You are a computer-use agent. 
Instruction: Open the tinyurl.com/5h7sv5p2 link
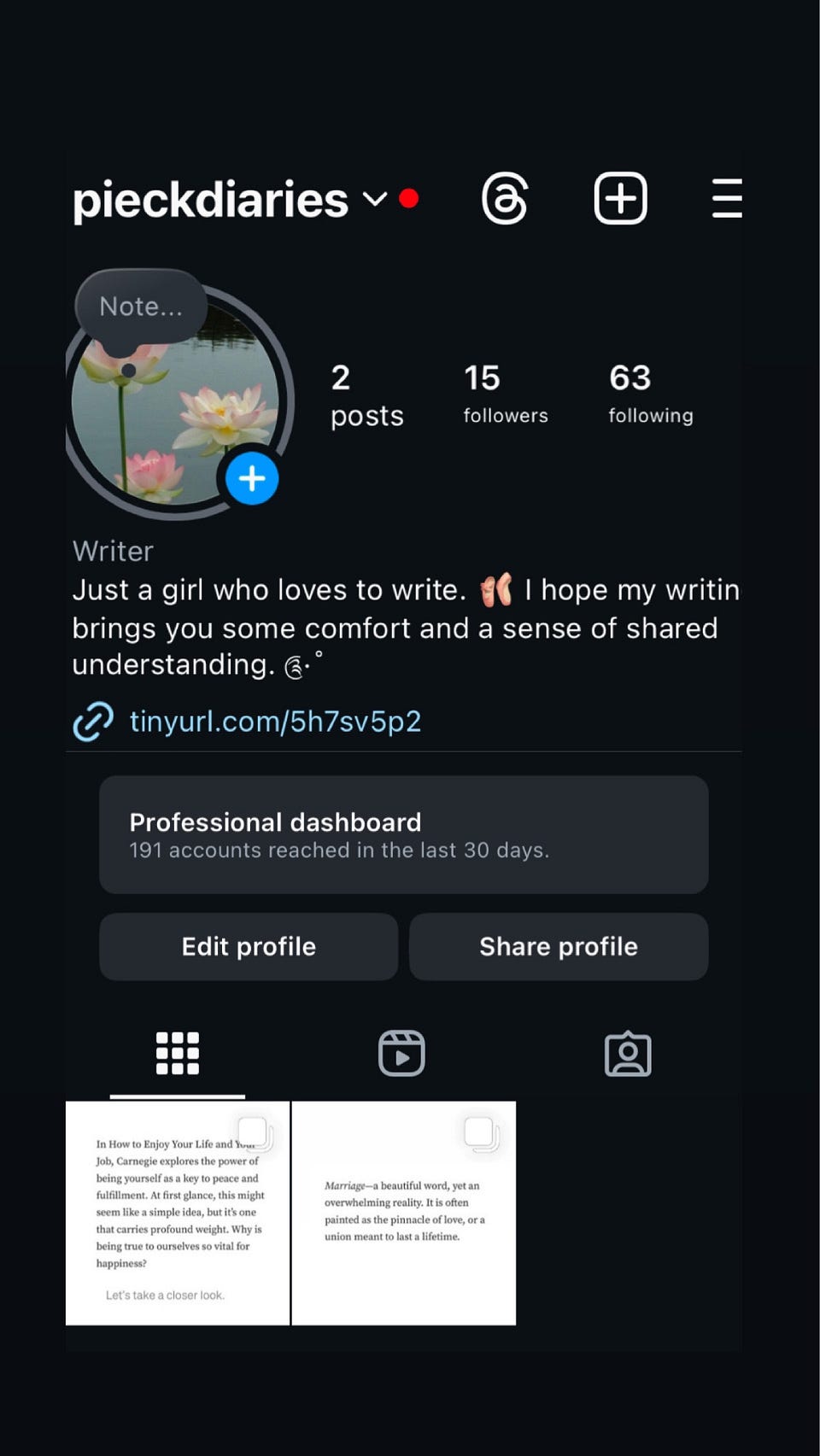pos(275,722)
